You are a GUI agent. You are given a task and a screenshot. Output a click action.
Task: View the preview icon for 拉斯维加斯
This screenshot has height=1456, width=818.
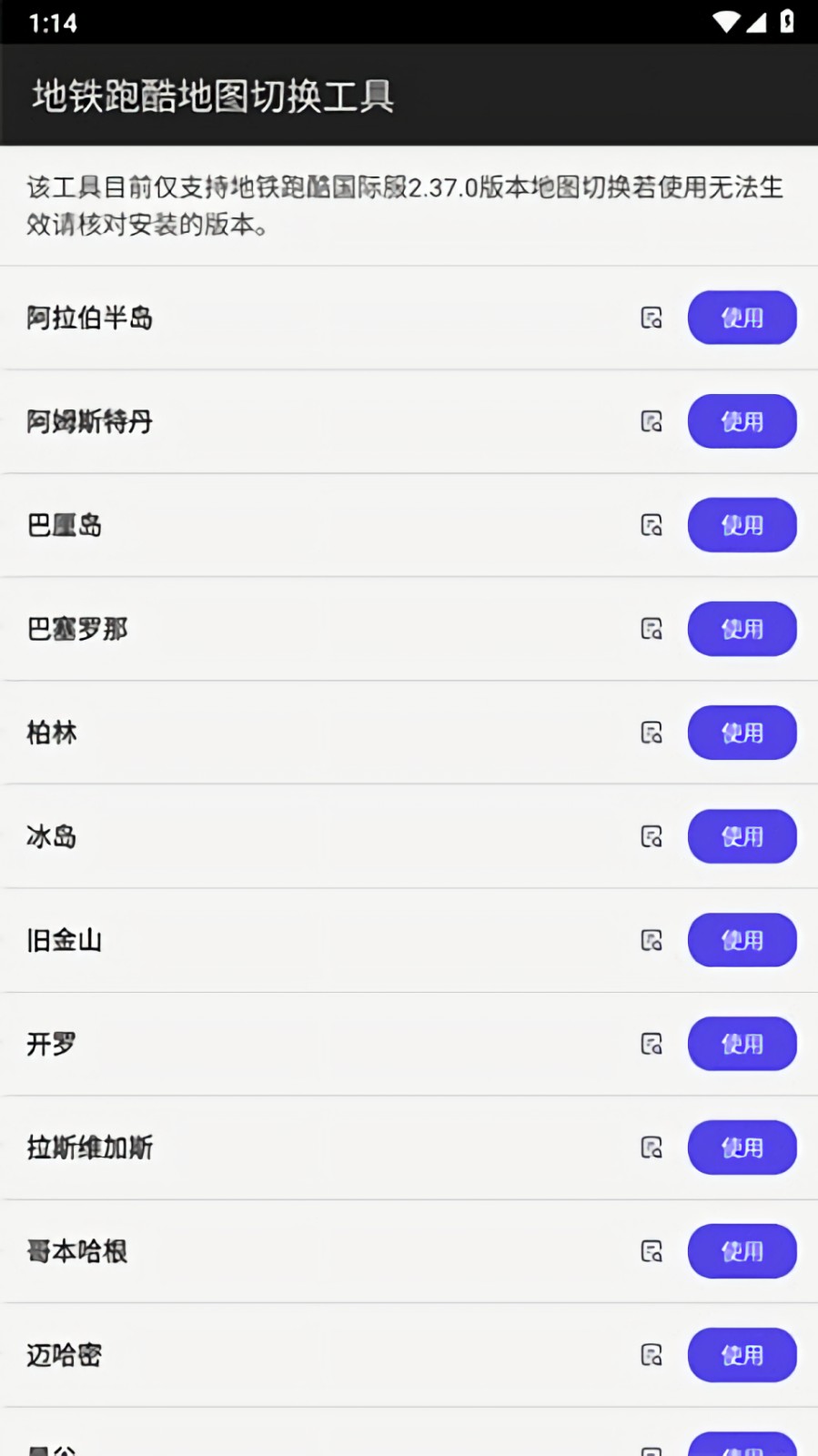[x=651, y=1148]
